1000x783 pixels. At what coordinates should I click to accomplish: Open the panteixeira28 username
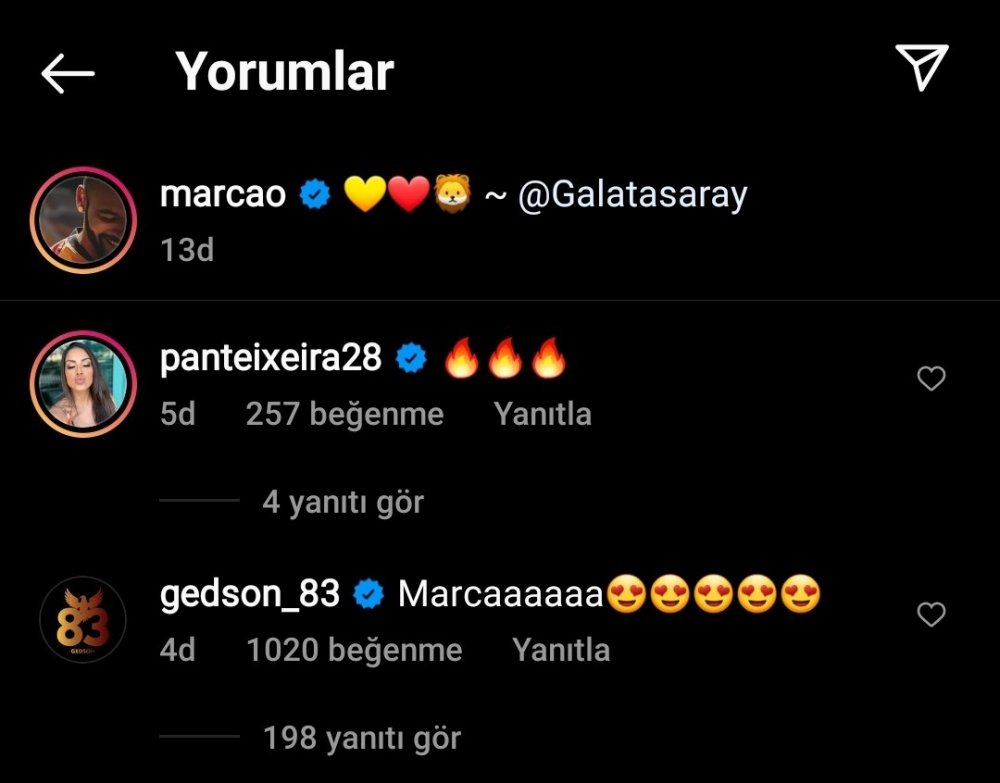pyautogui.click(x=270, y=358)
